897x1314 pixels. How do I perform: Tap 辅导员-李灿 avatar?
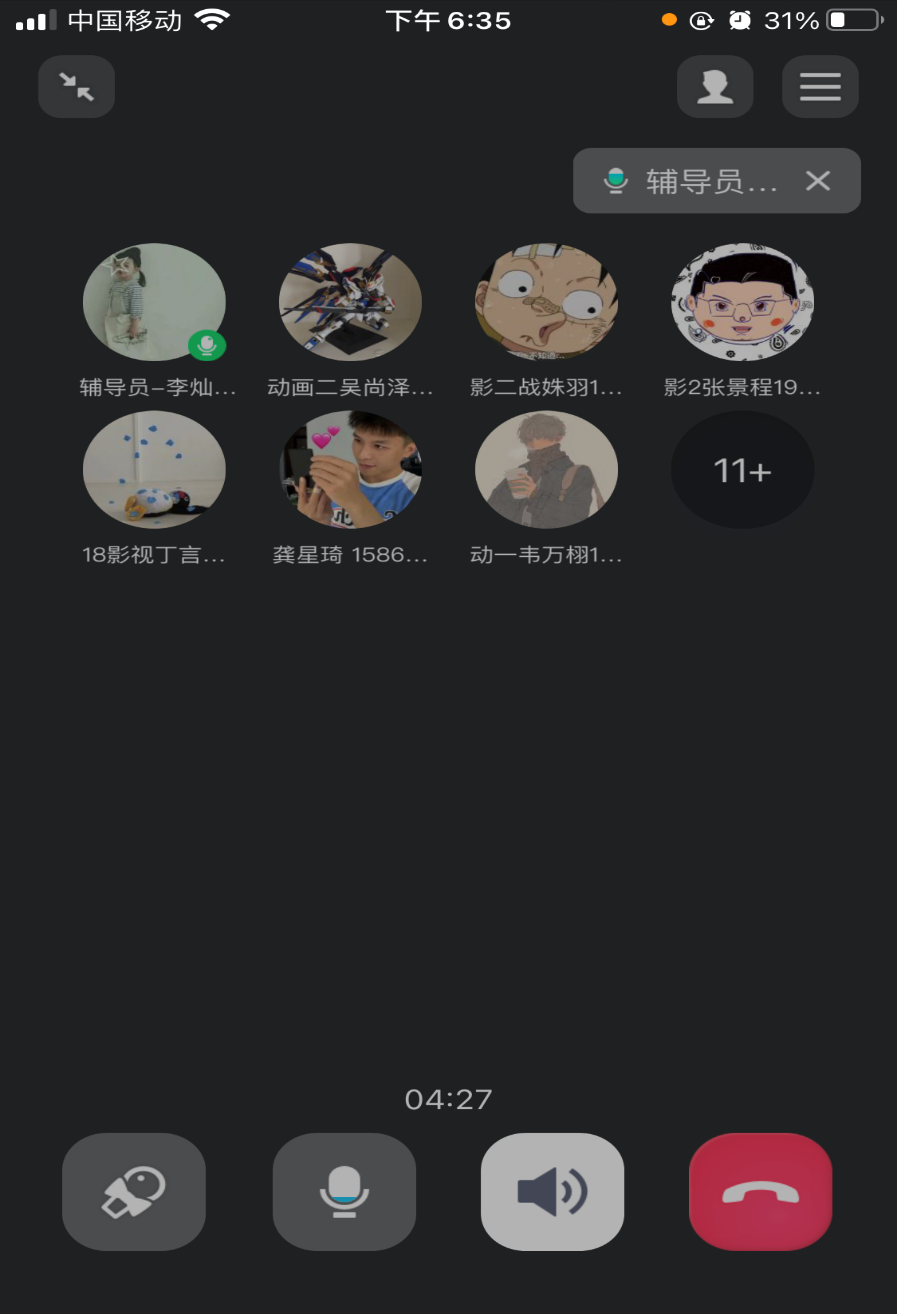pyautogui.click(x=154, y=302)
